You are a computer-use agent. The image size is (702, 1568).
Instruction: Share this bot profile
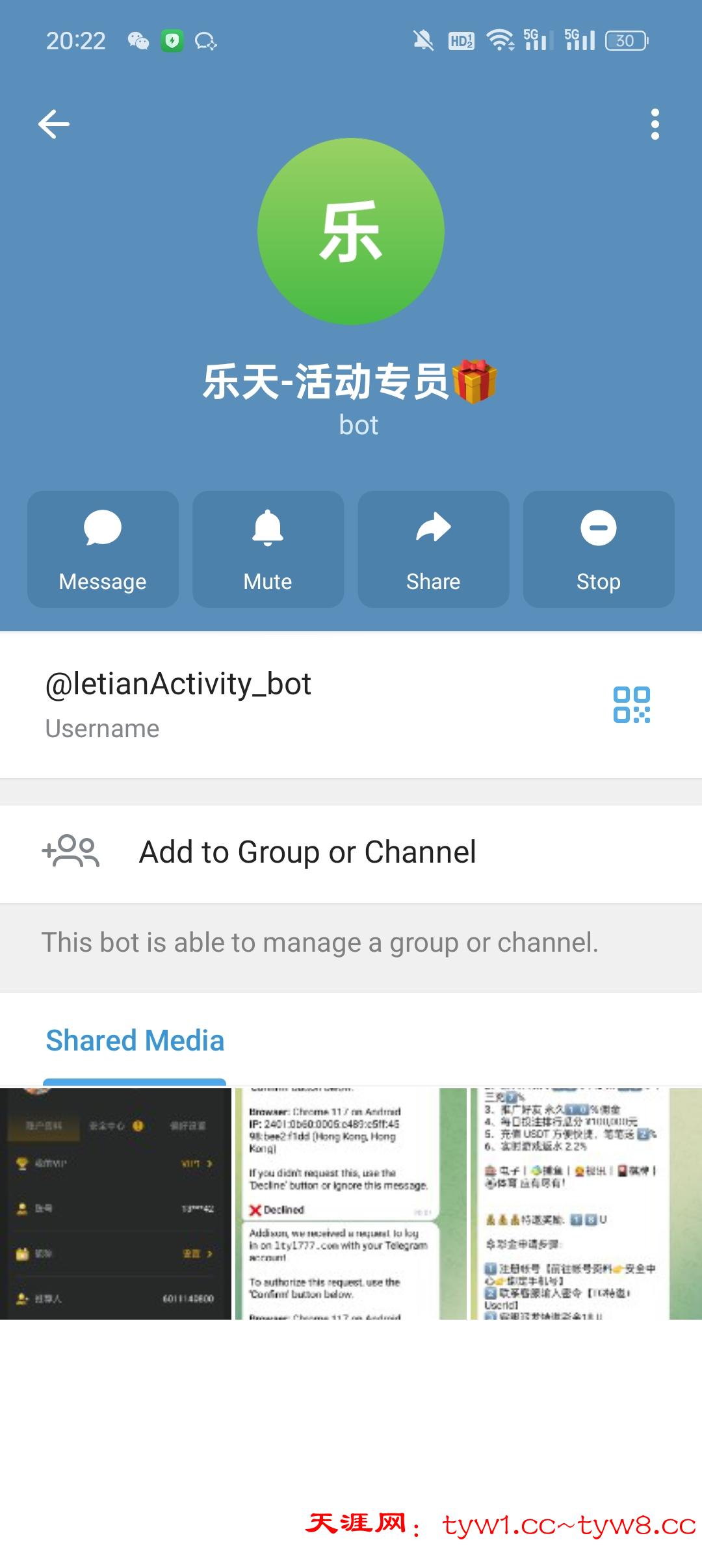click(x=433, y=549)
